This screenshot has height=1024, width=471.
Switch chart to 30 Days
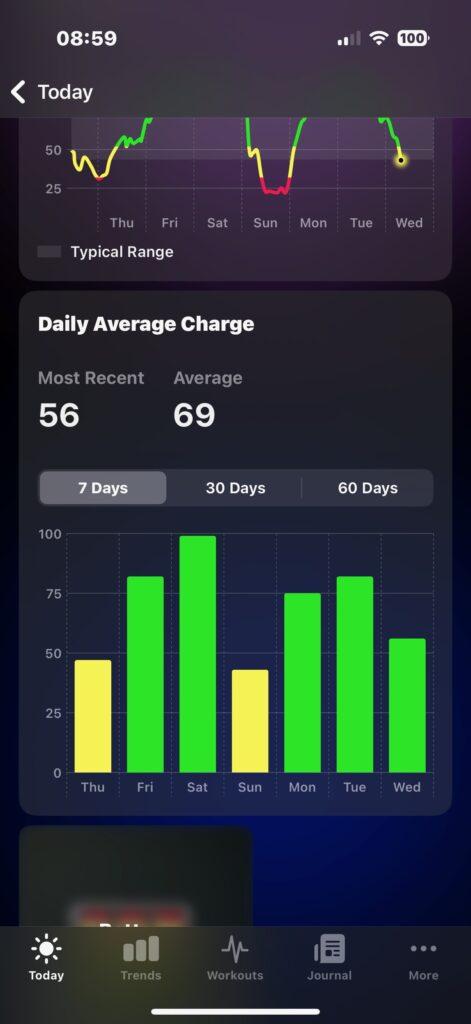click(235, 488)
